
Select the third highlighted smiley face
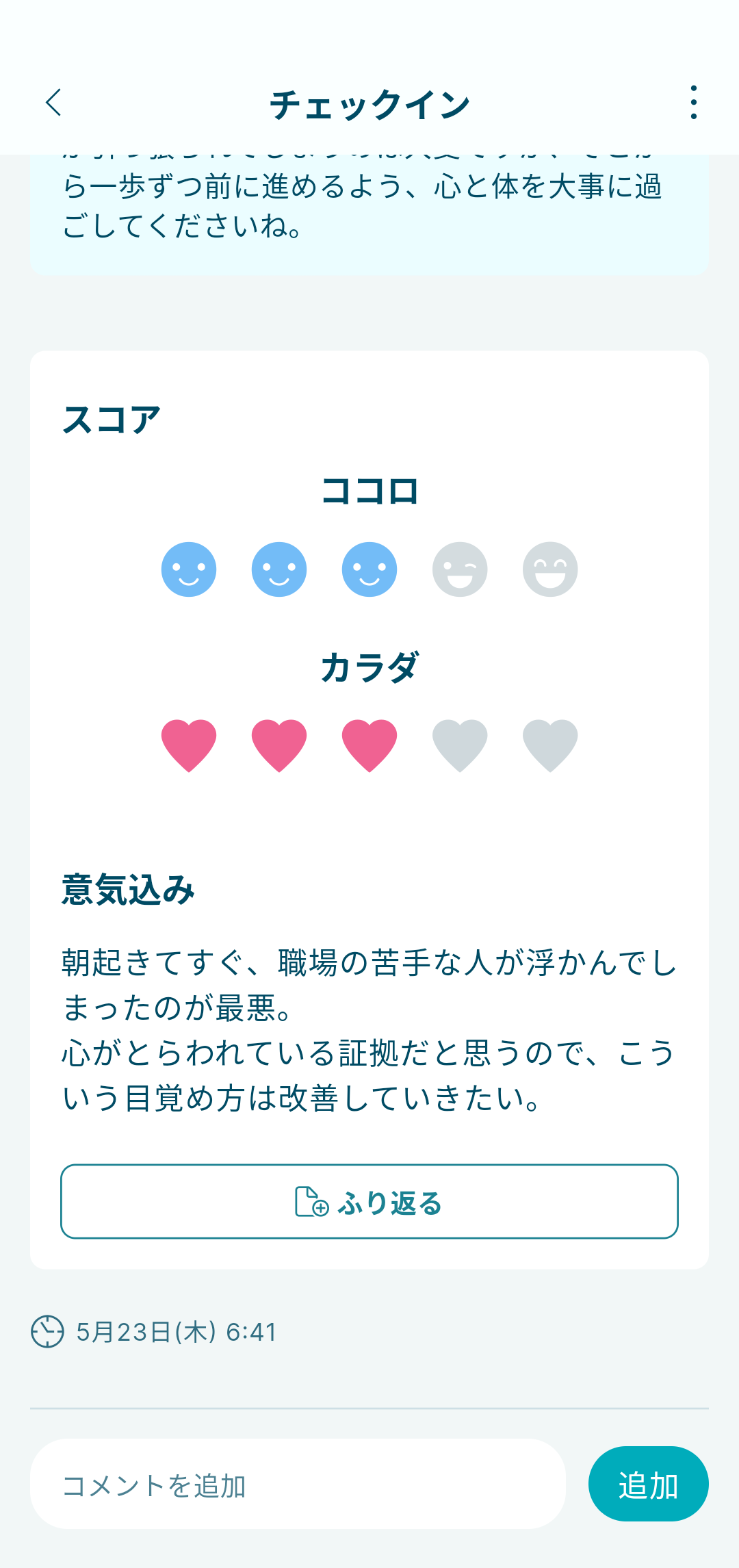pyautogui.click(x=369, y=569)
